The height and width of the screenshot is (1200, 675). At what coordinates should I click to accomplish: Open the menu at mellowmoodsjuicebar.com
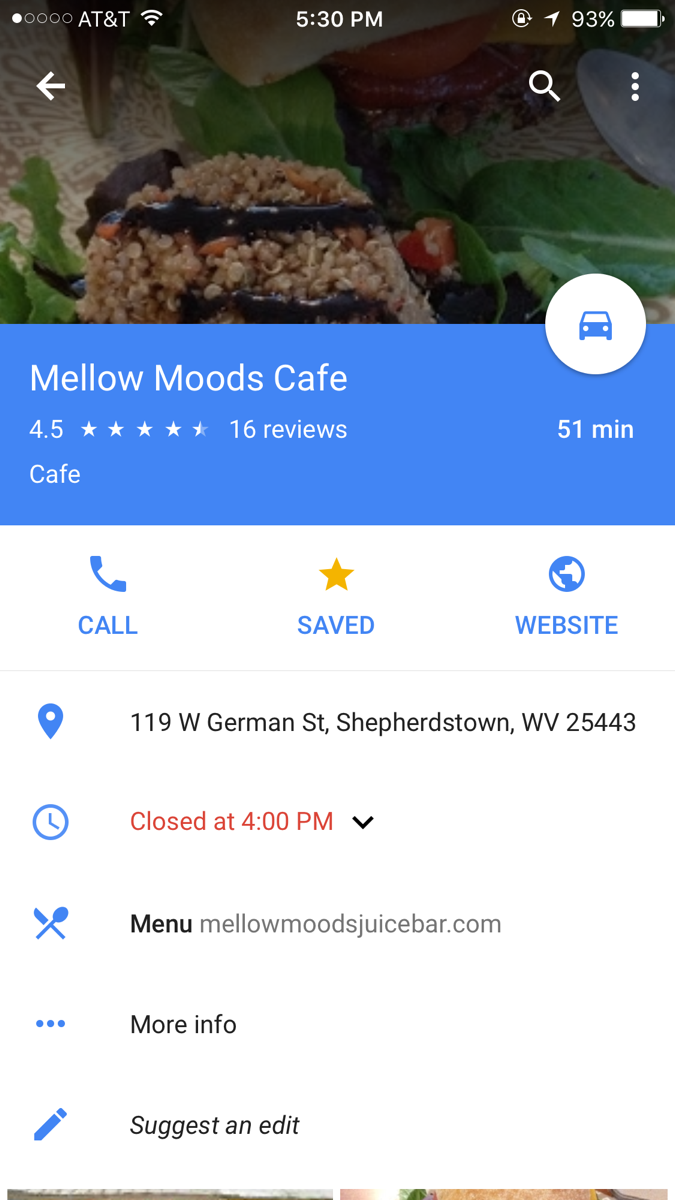316,924
